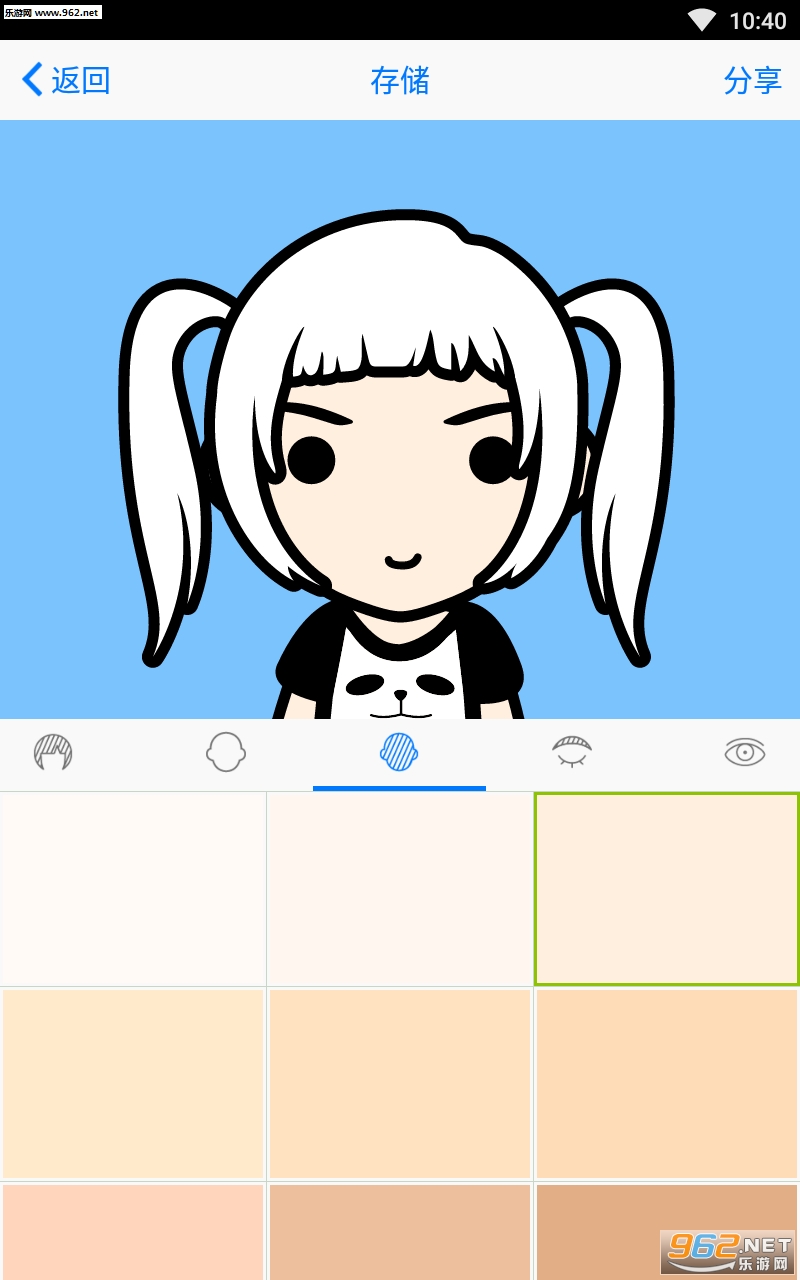800x1280 pixels.
Task: Choose the pale yellow-cream skin swatch
Action: (x=133, y=1084)
